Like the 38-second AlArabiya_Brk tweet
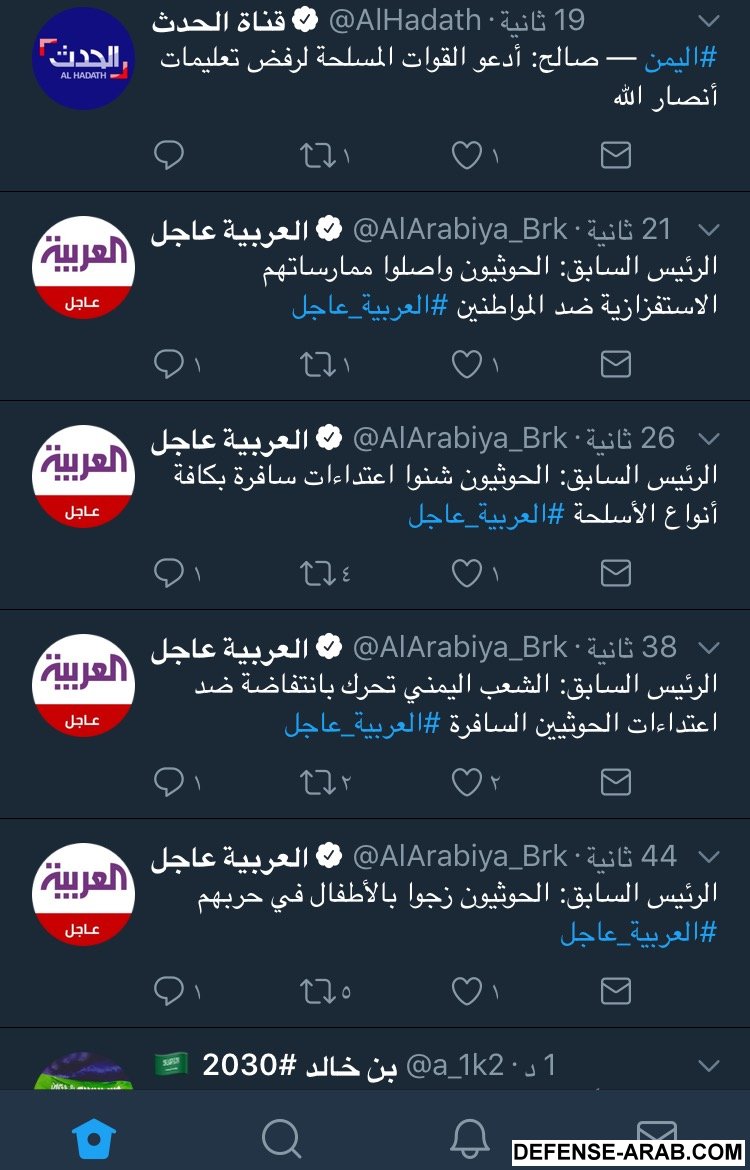The width and height of the screenshot is (750, 1170). pyautogui.click(x=467, y=782)
